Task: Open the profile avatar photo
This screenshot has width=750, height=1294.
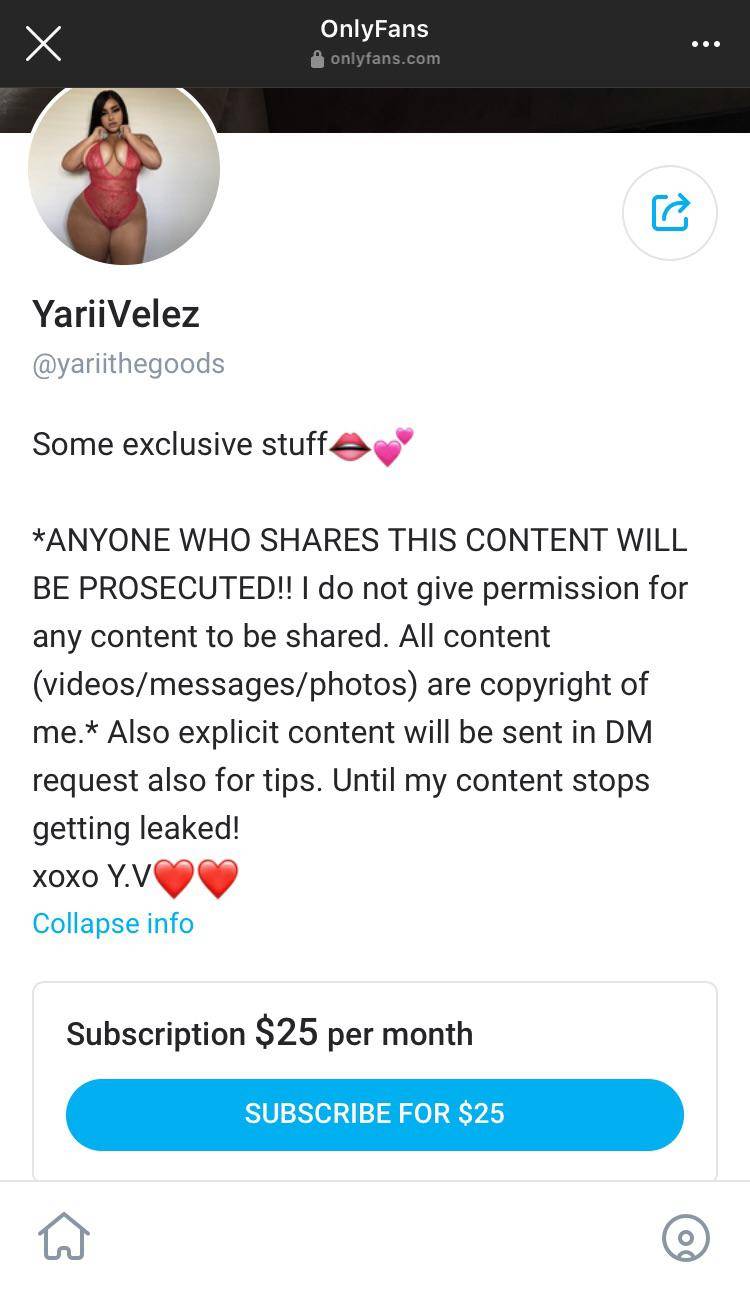Action: coord(123,170)
